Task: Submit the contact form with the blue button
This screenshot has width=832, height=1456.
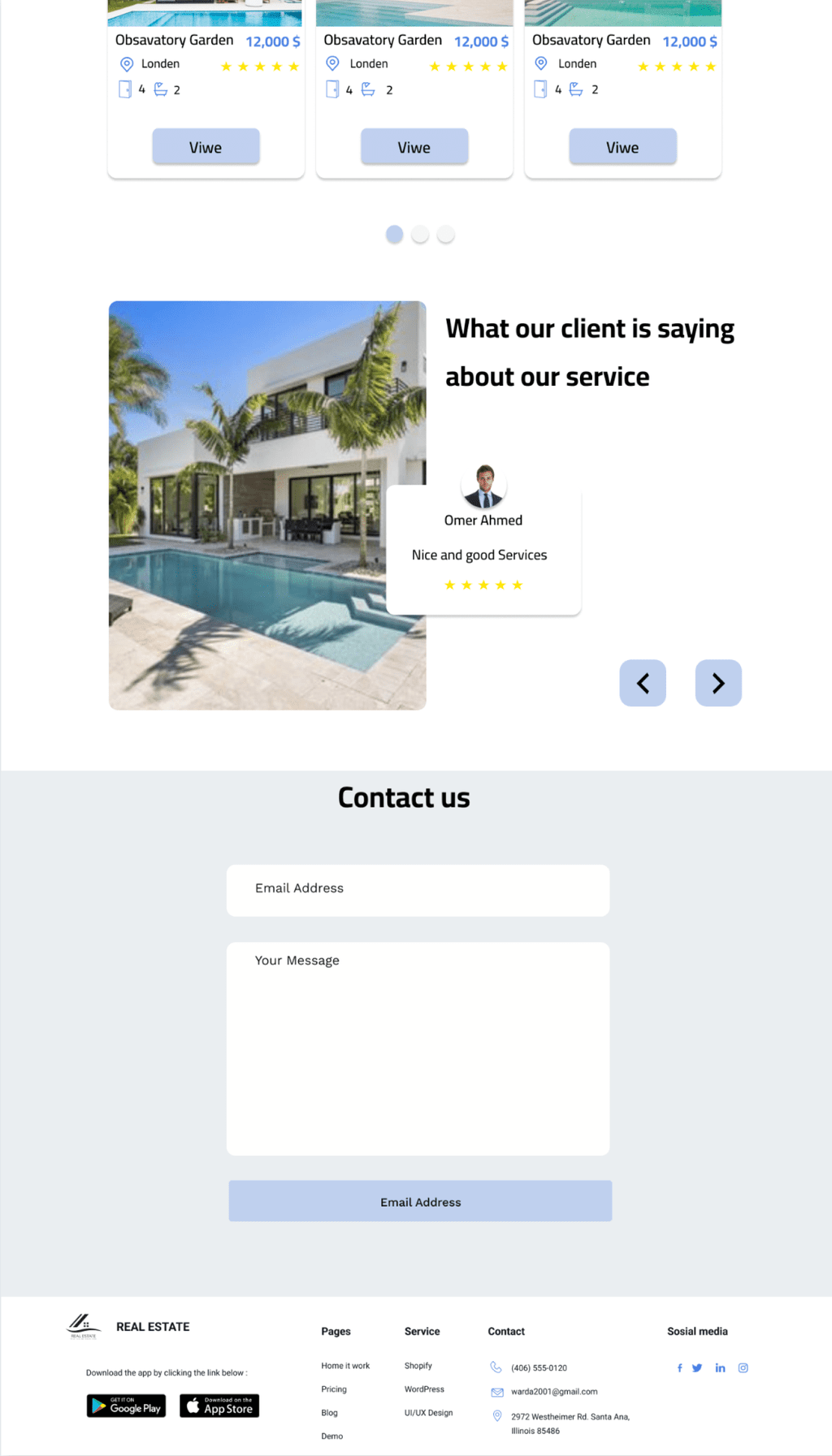Action: 420,1201
